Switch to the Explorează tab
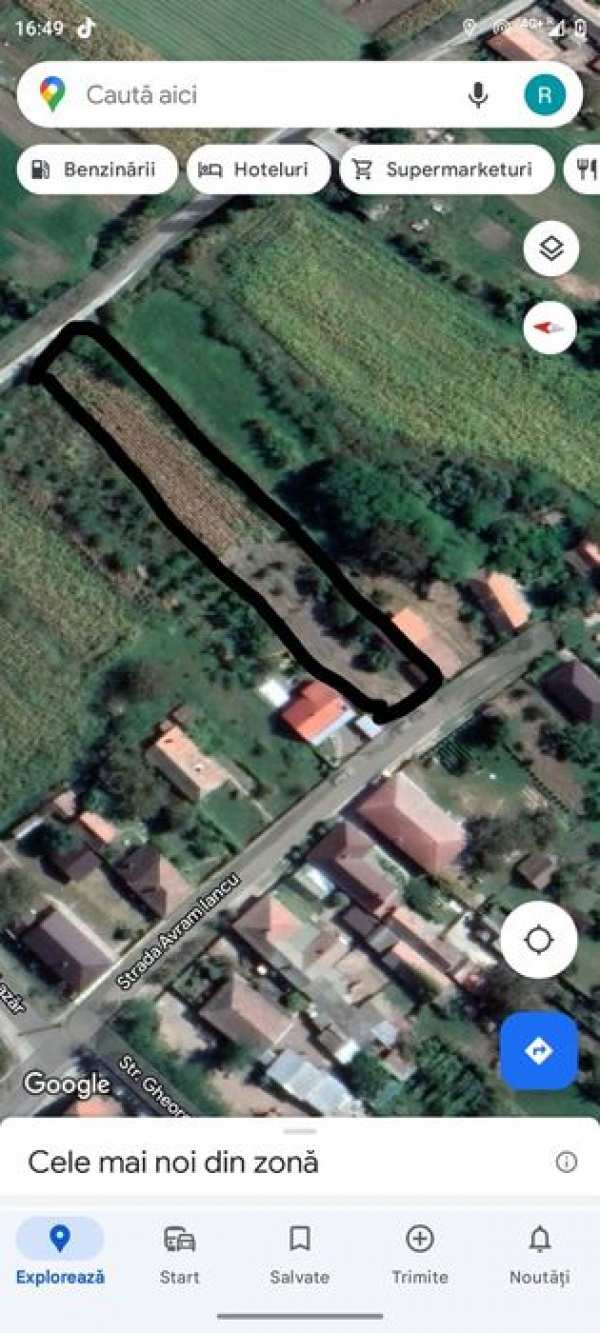Image resolution: width=600 pixels, height=1333 pixels. [x=60, y=1252]
